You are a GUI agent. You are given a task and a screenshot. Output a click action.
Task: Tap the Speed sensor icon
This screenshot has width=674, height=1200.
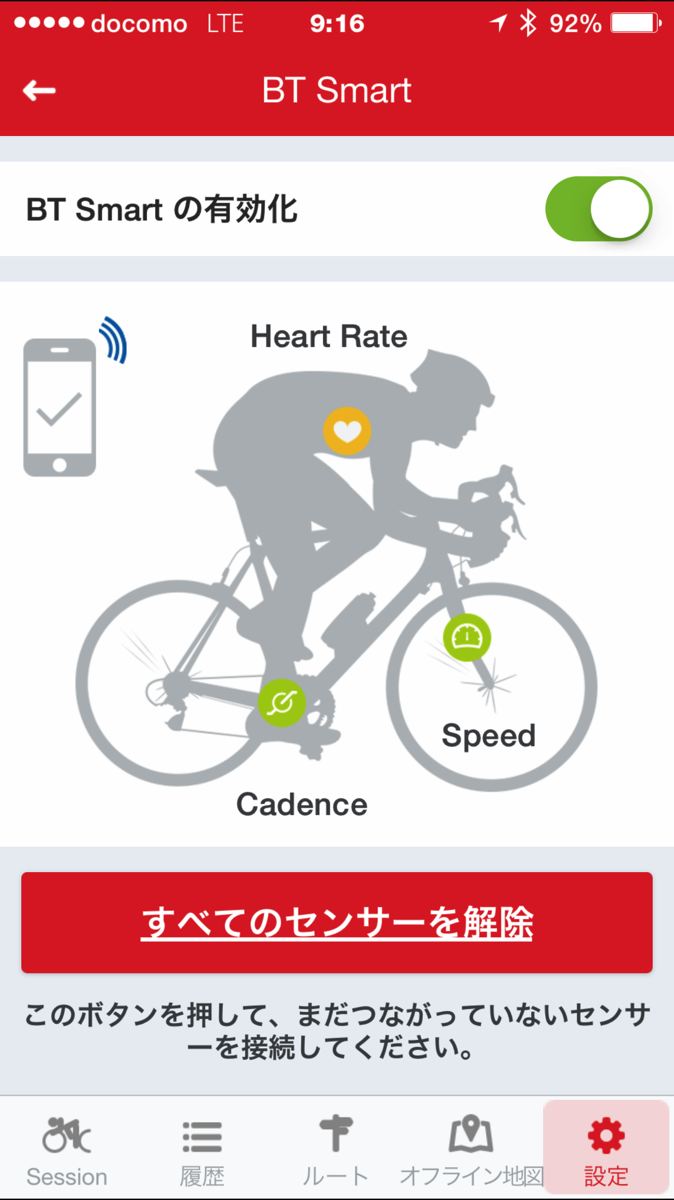tap(467, 638)
